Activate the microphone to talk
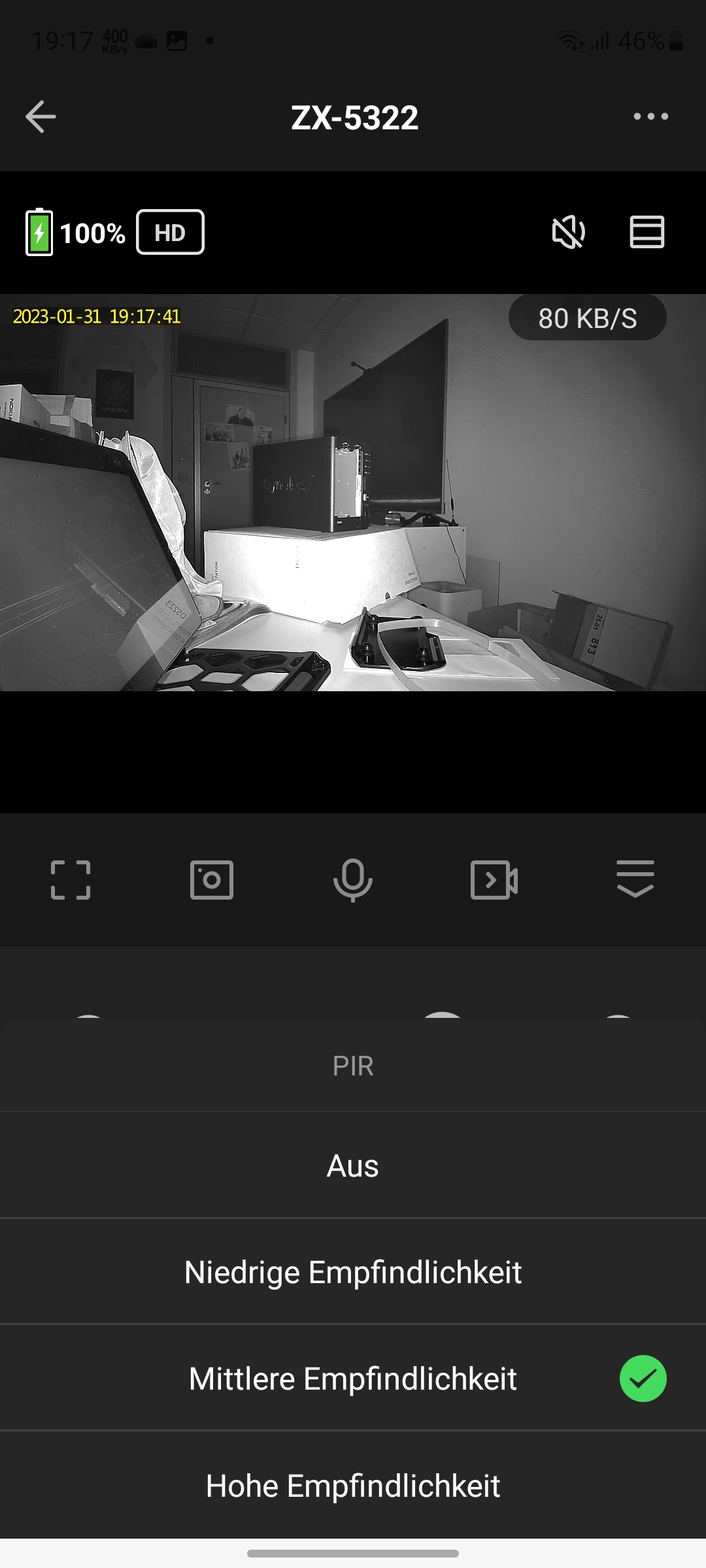This screenshot has height=1568, width=706. point(353,880)
